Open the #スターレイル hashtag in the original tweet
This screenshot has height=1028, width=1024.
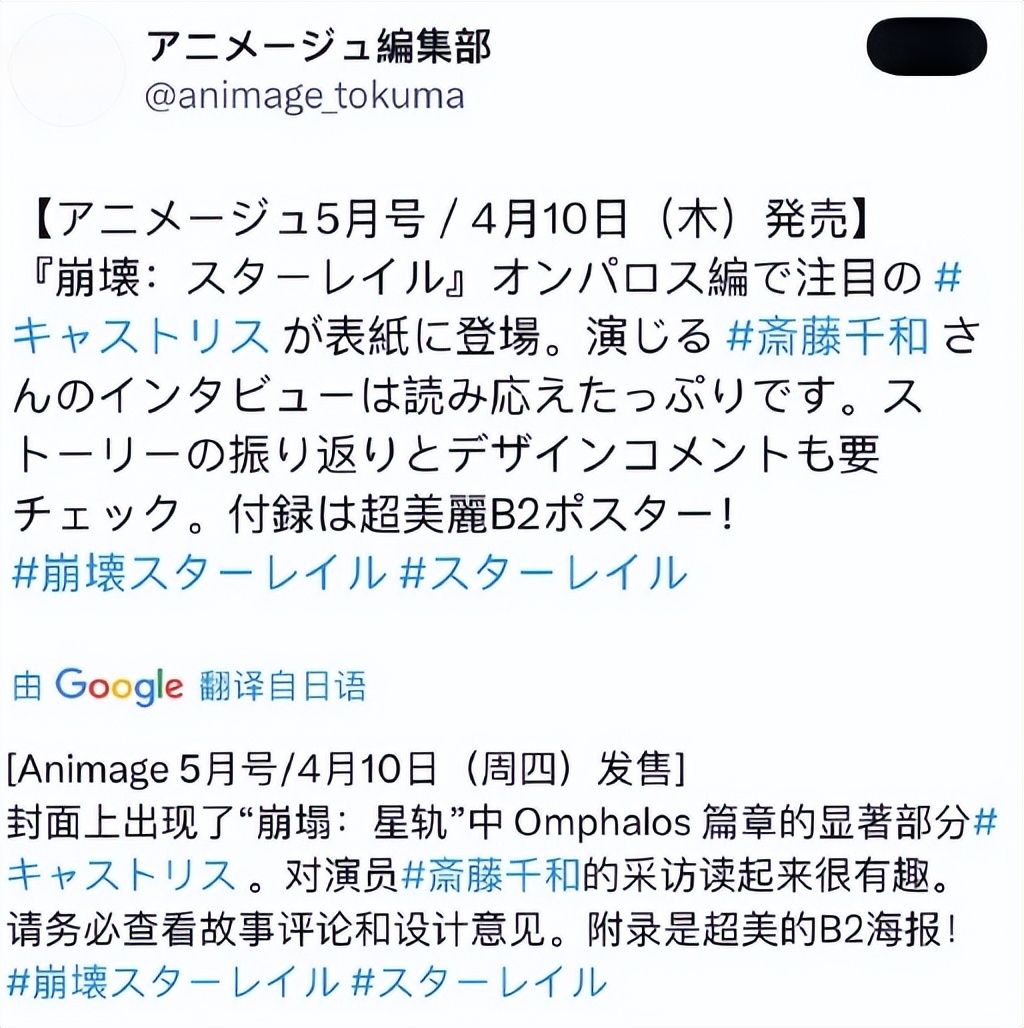543,574
